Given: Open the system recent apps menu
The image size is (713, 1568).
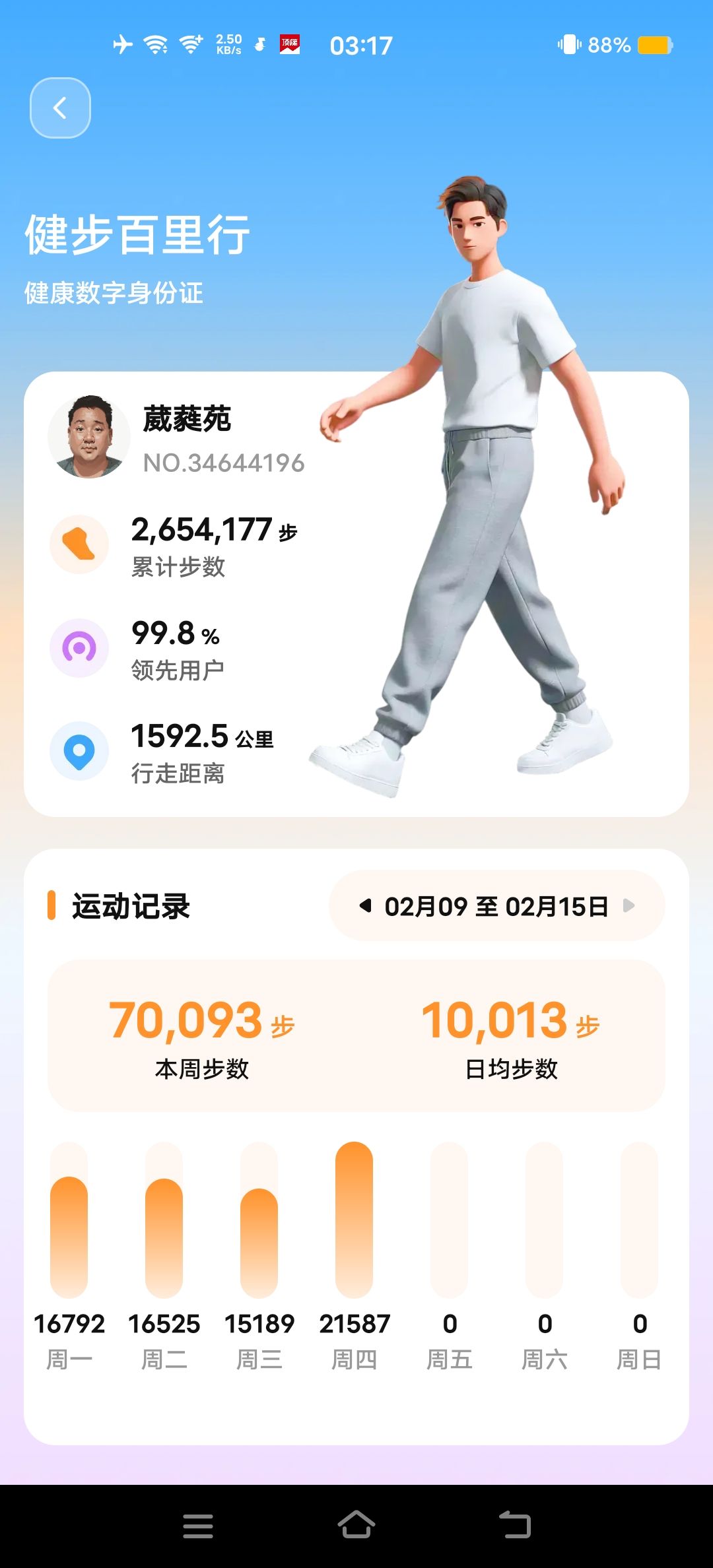Looking at the screenshot, I should (198, 1526).
